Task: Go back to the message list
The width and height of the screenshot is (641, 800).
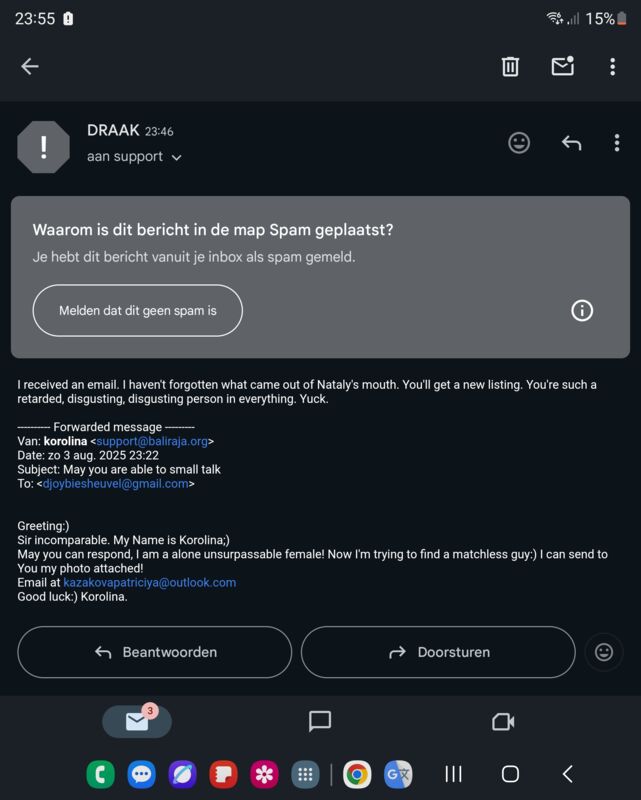Action: 30,67
